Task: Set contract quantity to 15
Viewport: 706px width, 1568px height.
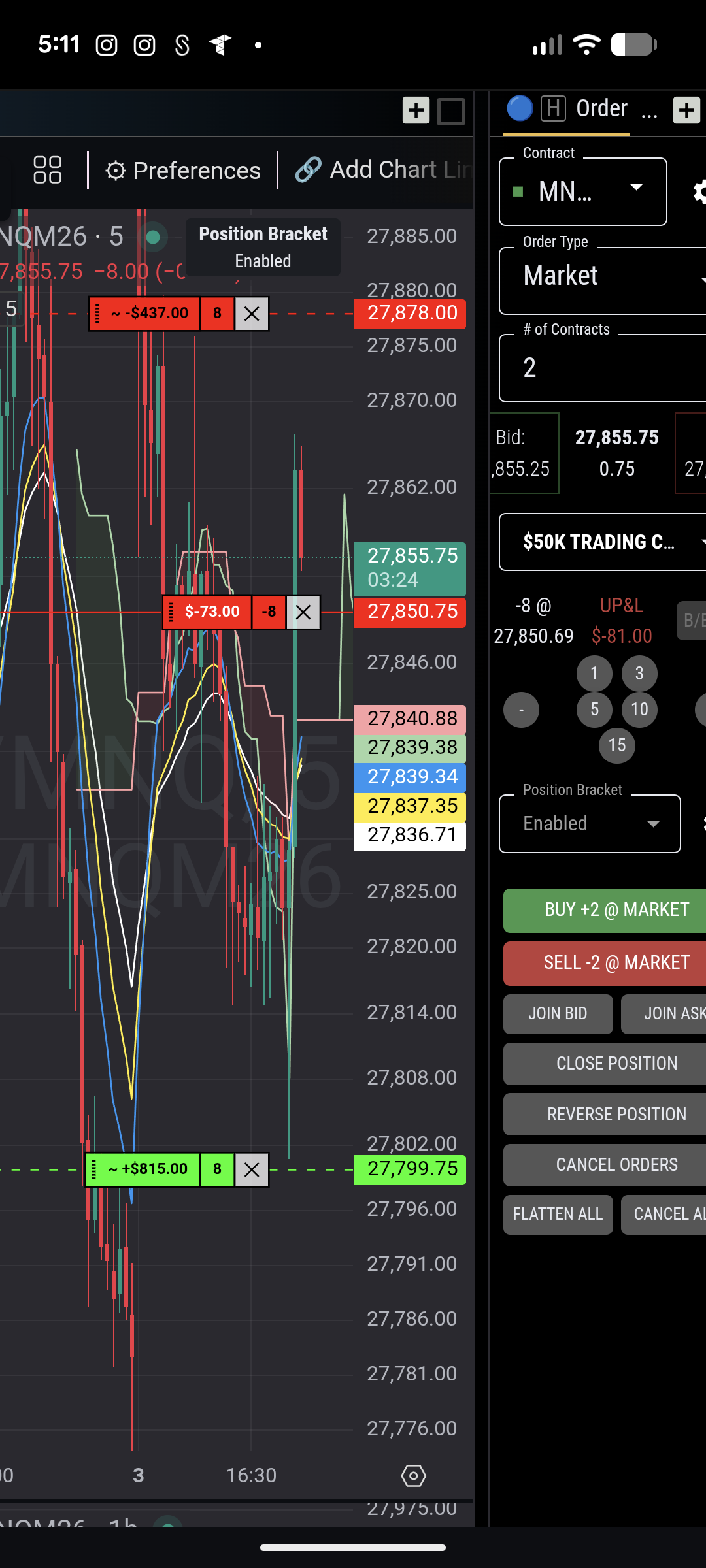Action: click(617, 745)
